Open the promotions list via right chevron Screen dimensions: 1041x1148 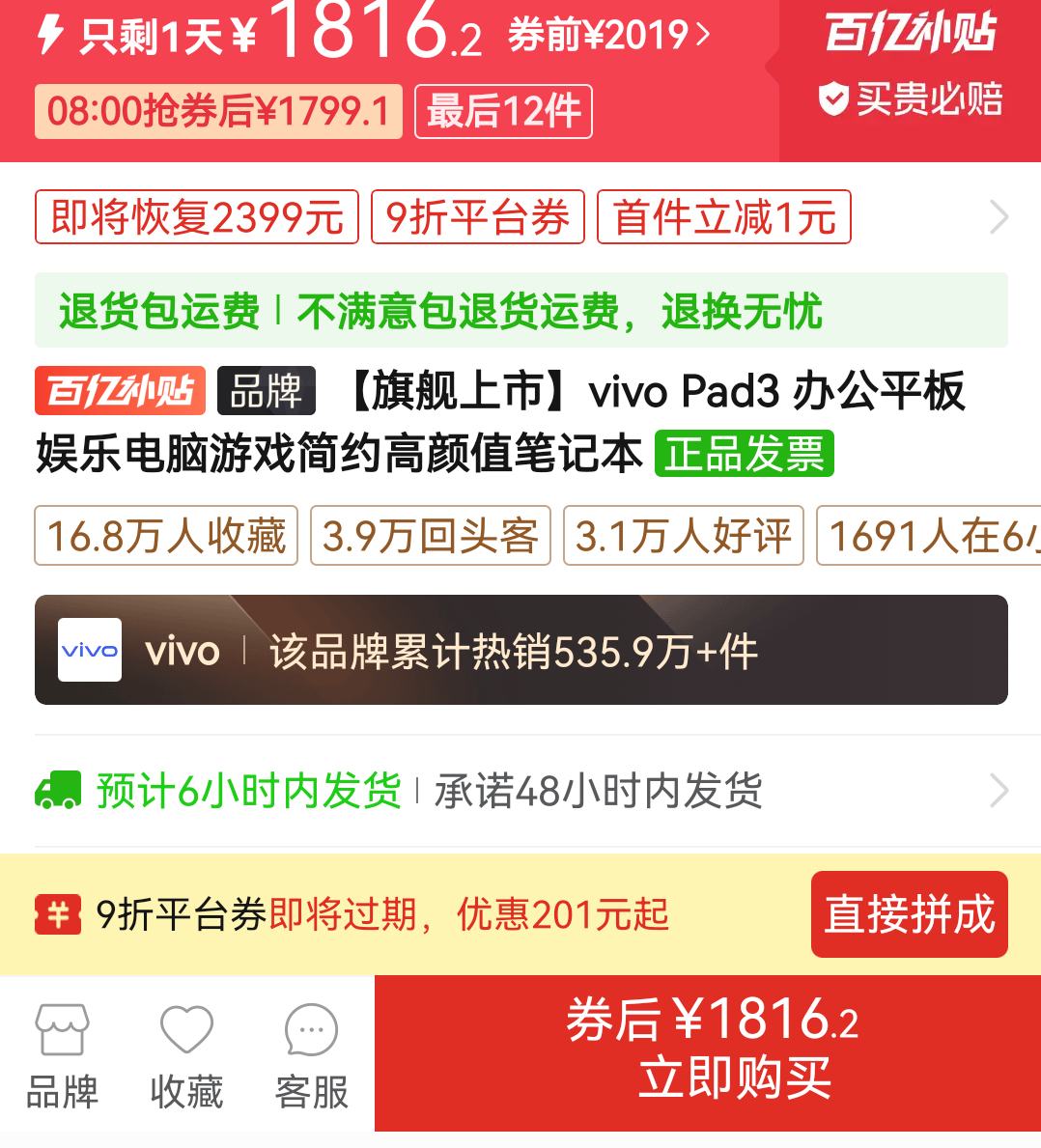coord(999,218)
